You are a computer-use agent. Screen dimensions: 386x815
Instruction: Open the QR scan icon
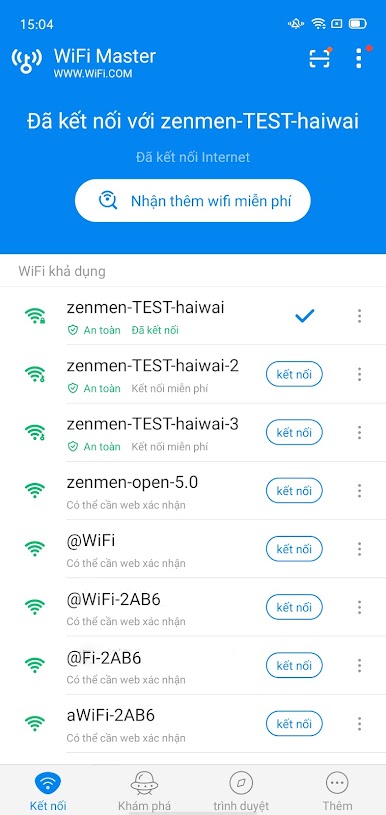tap(320, 59)
